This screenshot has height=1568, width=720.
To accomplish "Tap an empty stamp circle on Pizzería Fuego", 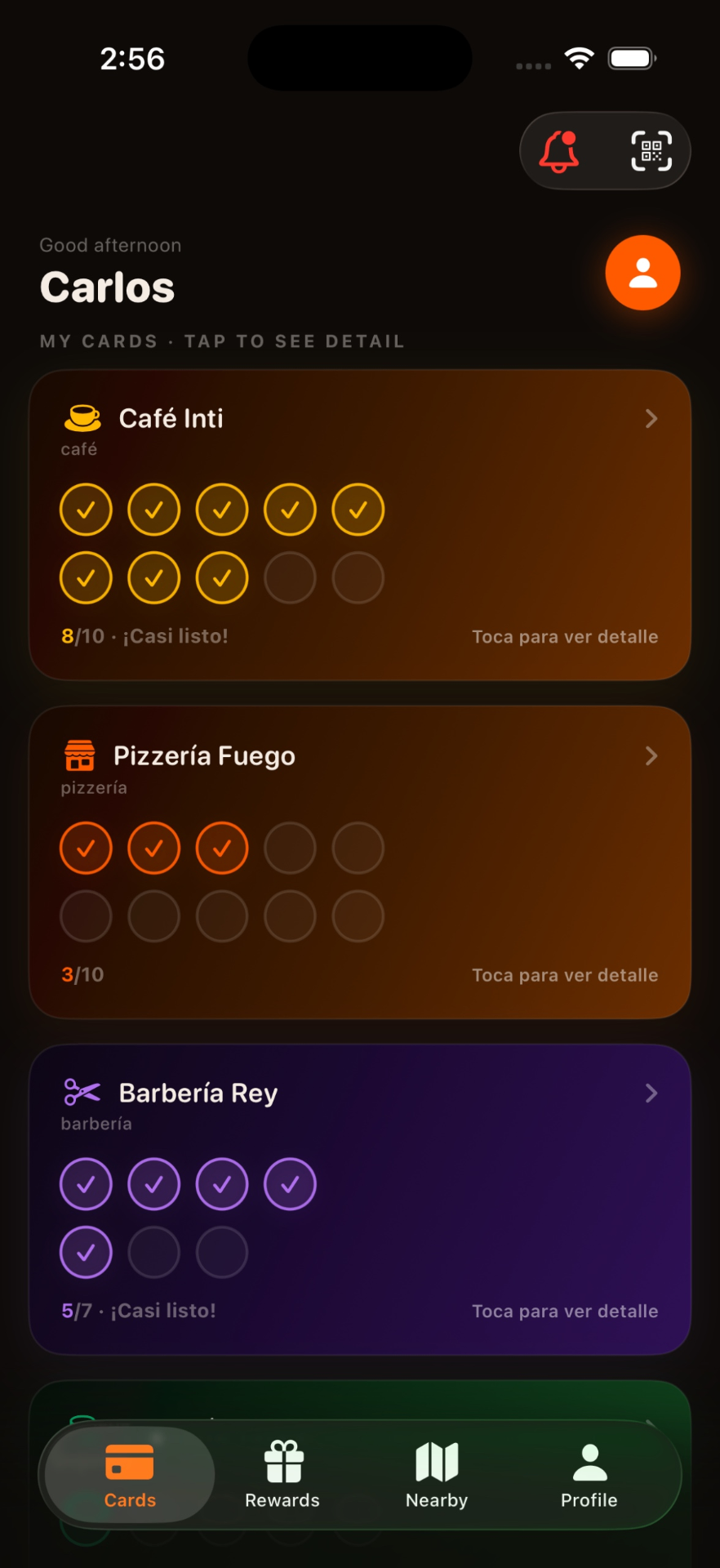I will [x=290, y=848].
